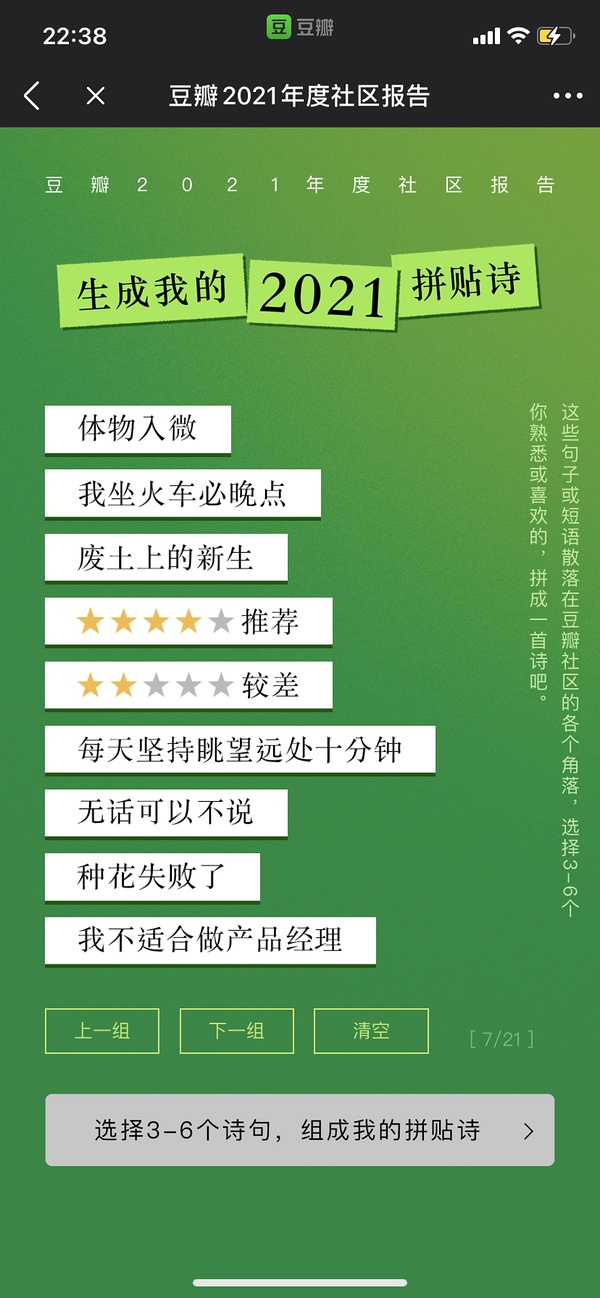Choose the phrase 废土上的新生
The height and width of the screenshot is (1298, 600).
click(x=166, y=557)
